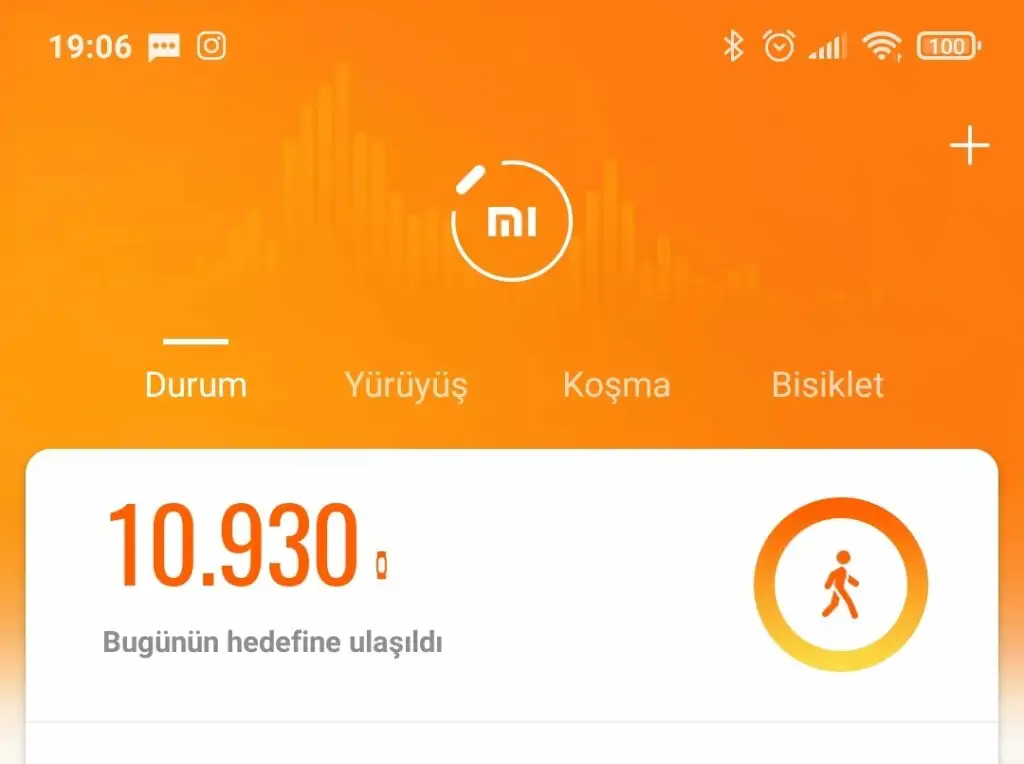The height and width of the screenshot is (764, 1024).
Task: Go to the Bisiklet tab
Action: [827, 385]
